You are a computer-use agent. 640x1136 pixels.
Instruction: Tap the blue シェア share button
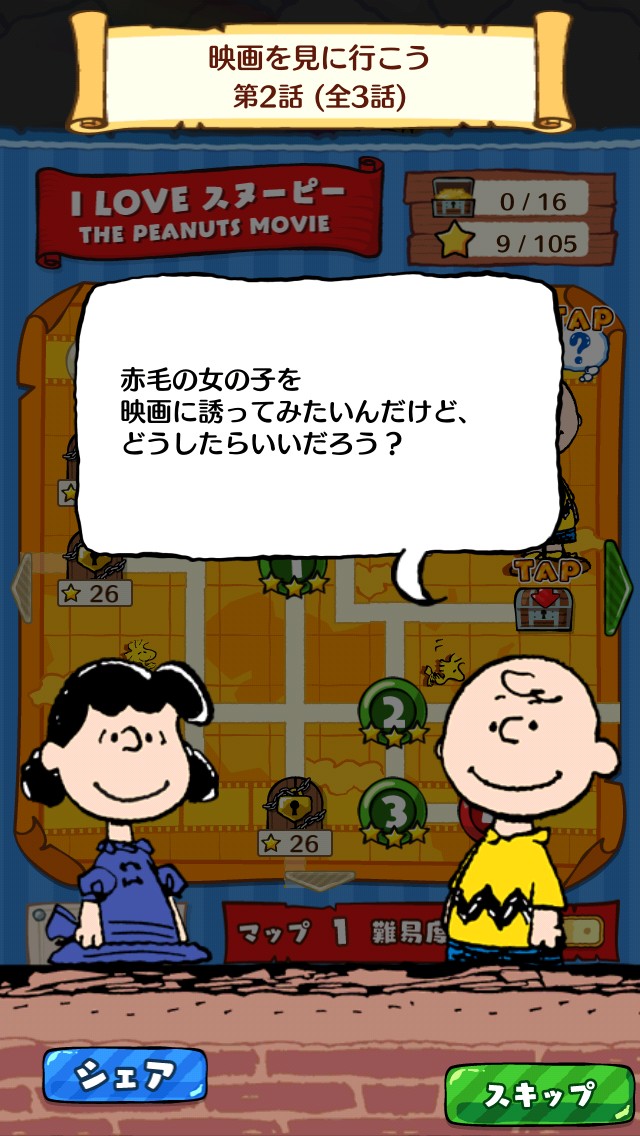(125, 1076)
